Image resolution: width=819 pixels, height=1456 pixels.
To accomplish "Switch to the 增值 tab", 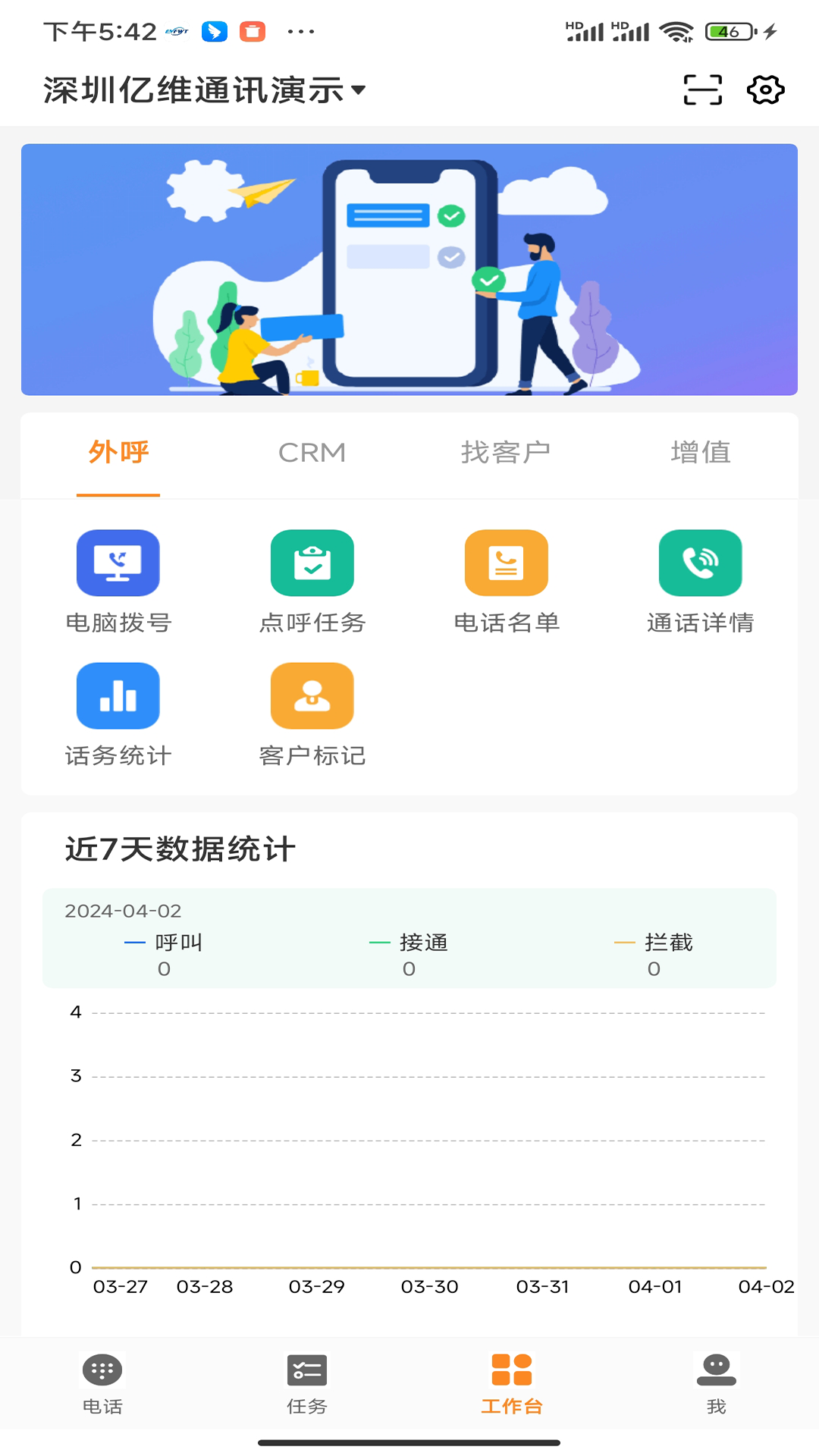I will [700, 453].
